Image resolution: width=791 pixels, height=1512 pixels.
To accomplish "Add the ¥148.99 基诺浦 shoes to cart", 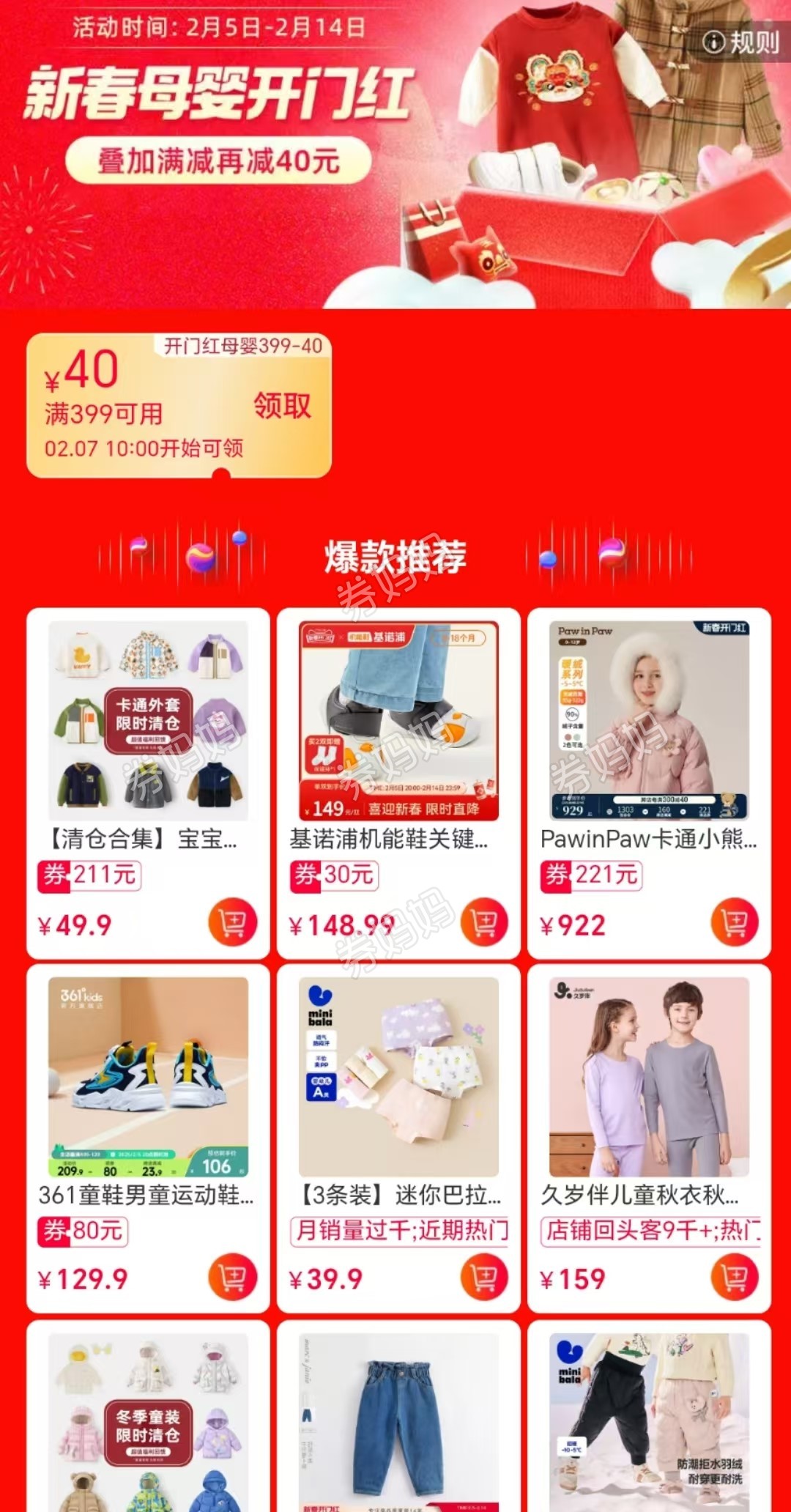I will point(484,922).
